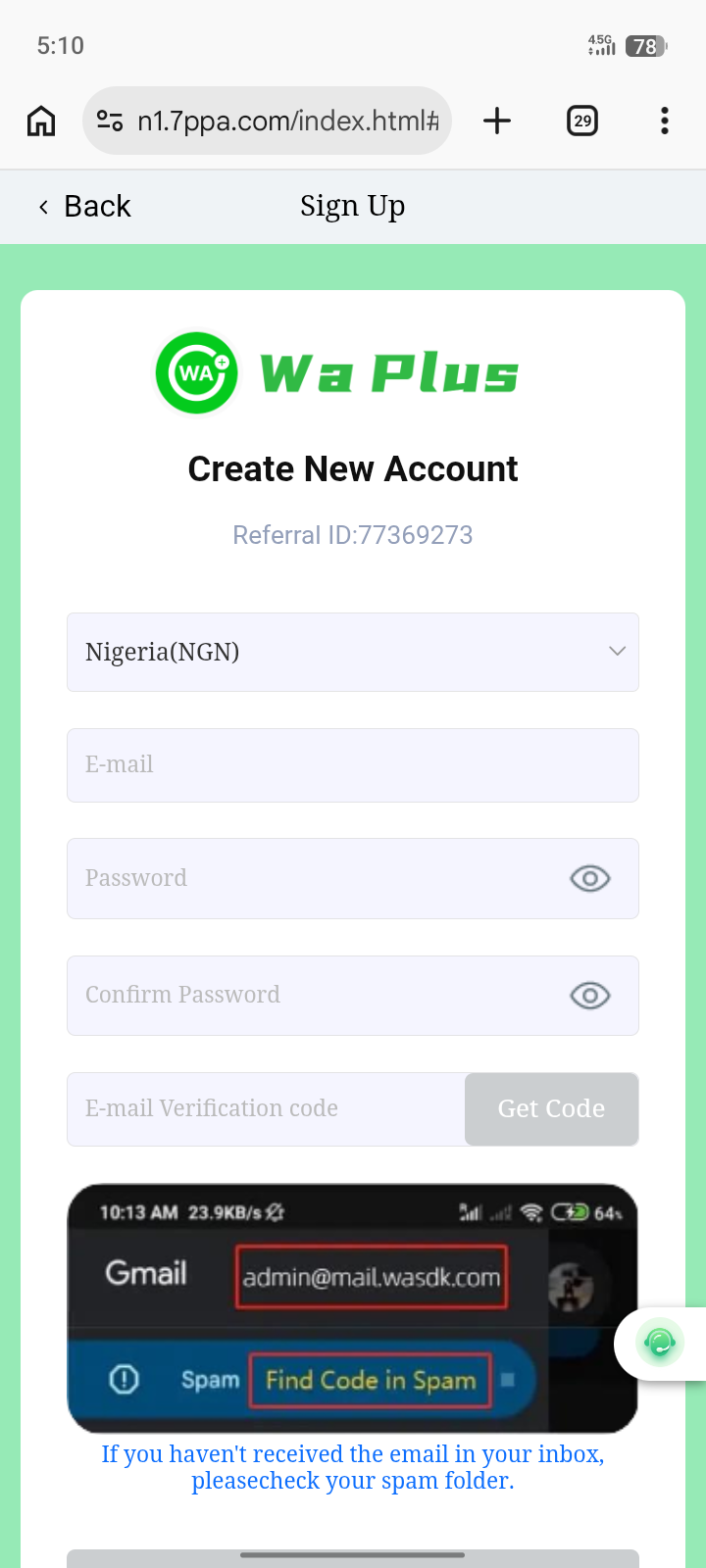Go back from the Sign Up page
706x1568 pixels.
point(84,207)
